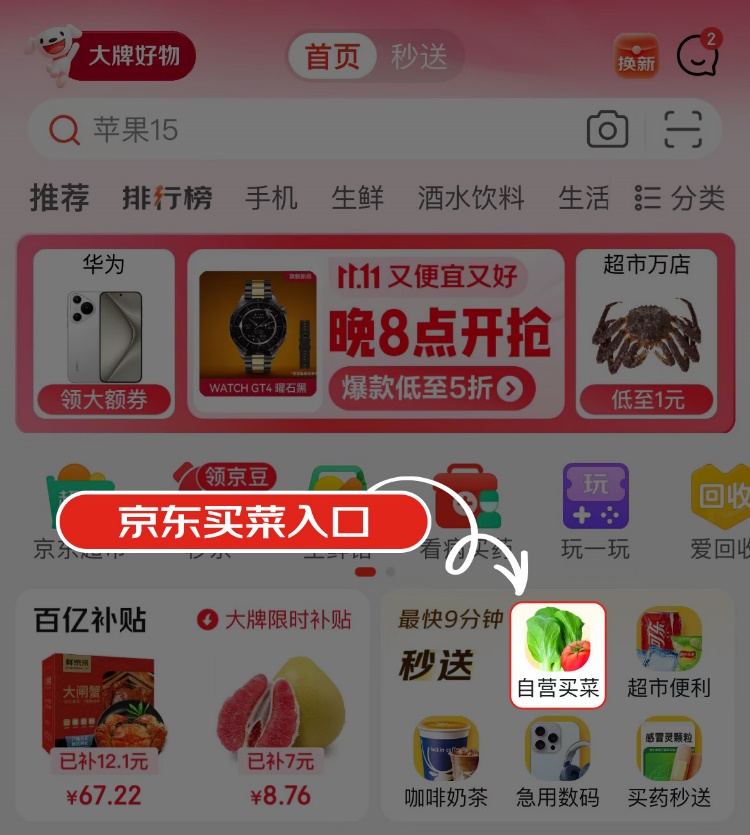Open 超市便利 in the 秒送 panel
Image resolution: width=750 pixels, height=835 pixels.
669,654
